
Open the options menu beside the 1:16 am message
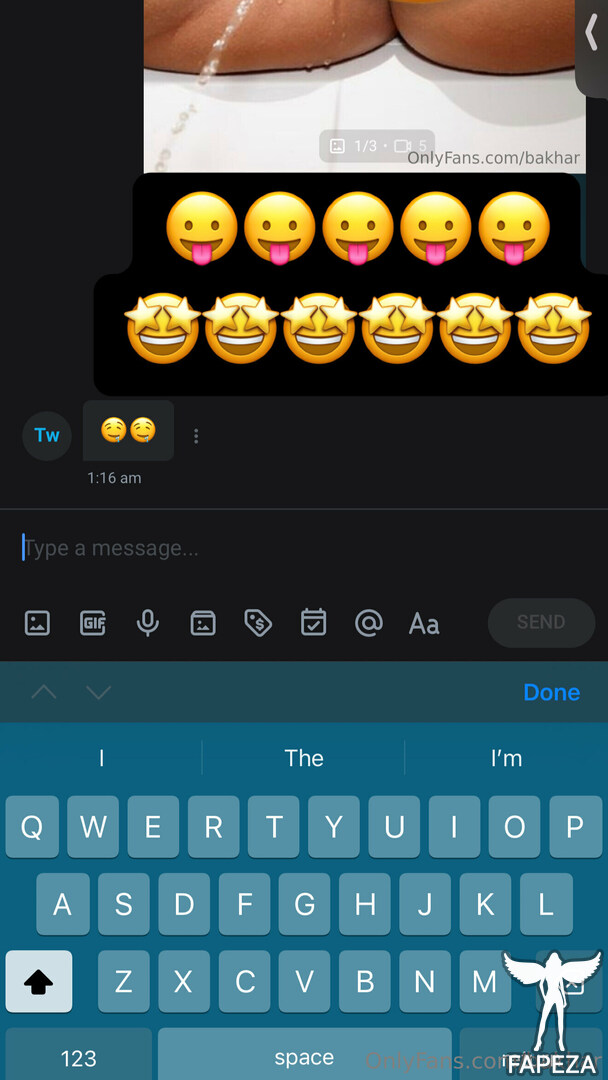[x=196, y=436]
